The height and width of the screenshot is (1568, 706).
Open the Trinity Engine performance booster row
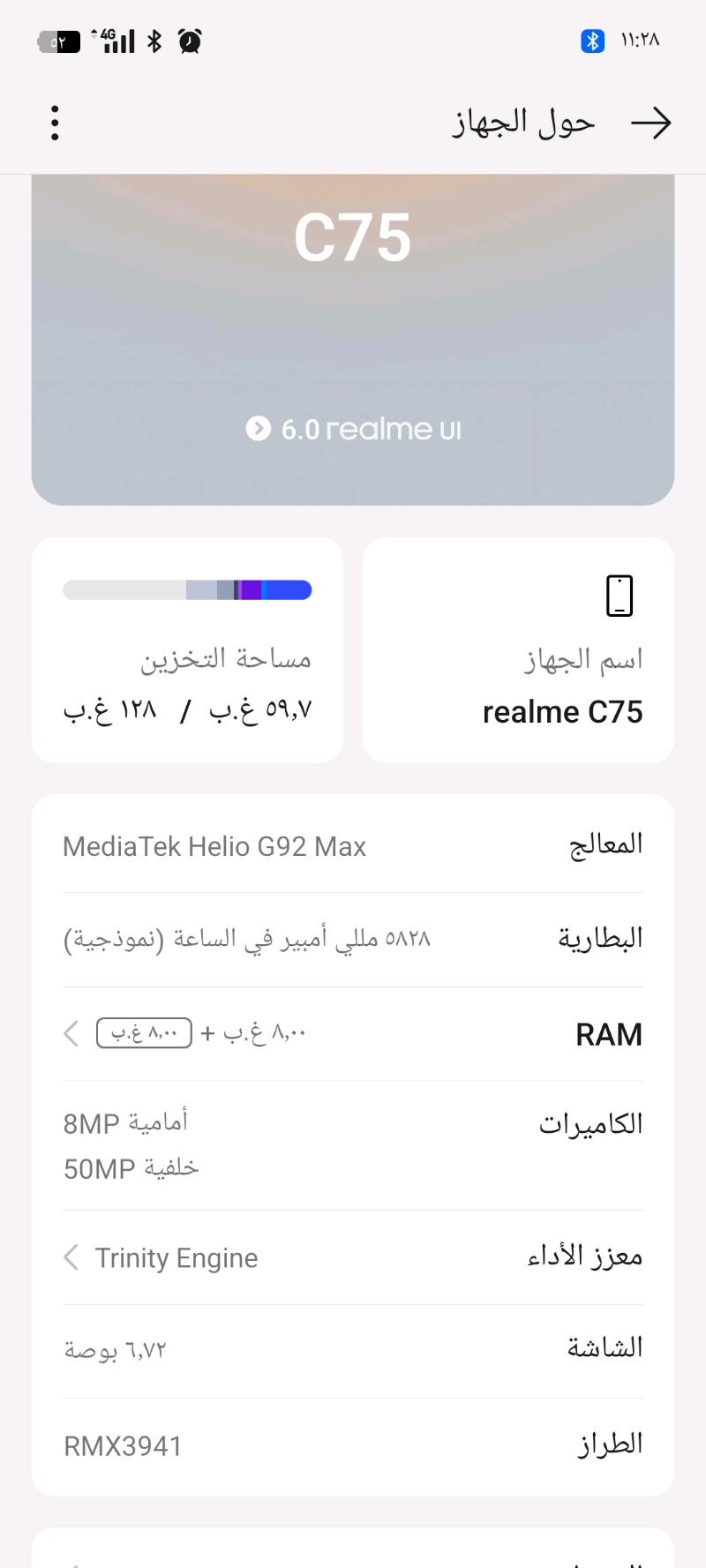point(353,1257)
